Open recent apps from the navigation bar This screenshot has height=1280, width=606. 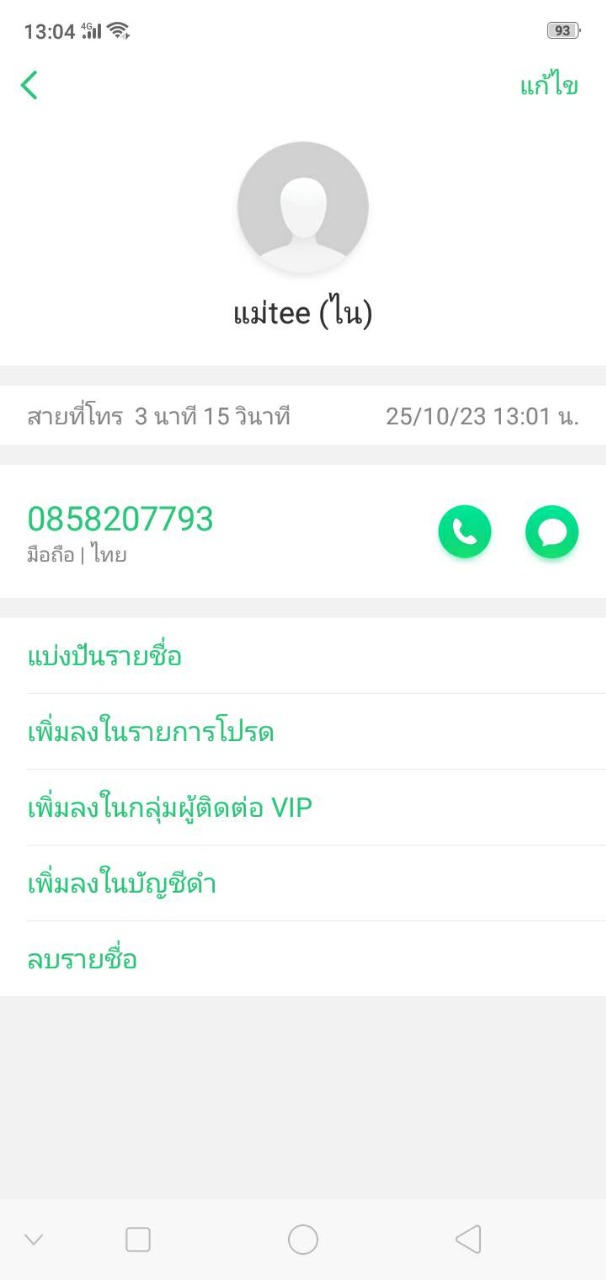coord(138,1240)
